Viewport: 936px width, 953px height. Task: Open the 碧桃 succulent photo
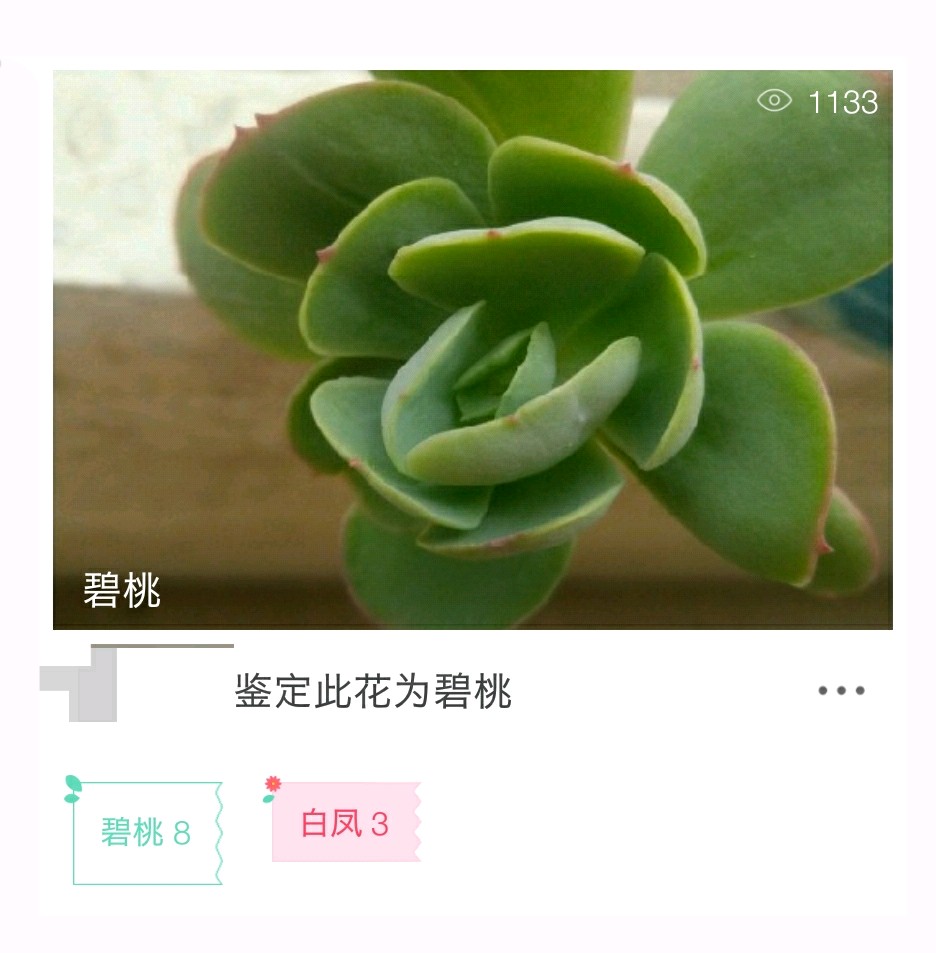pos(472,349)
